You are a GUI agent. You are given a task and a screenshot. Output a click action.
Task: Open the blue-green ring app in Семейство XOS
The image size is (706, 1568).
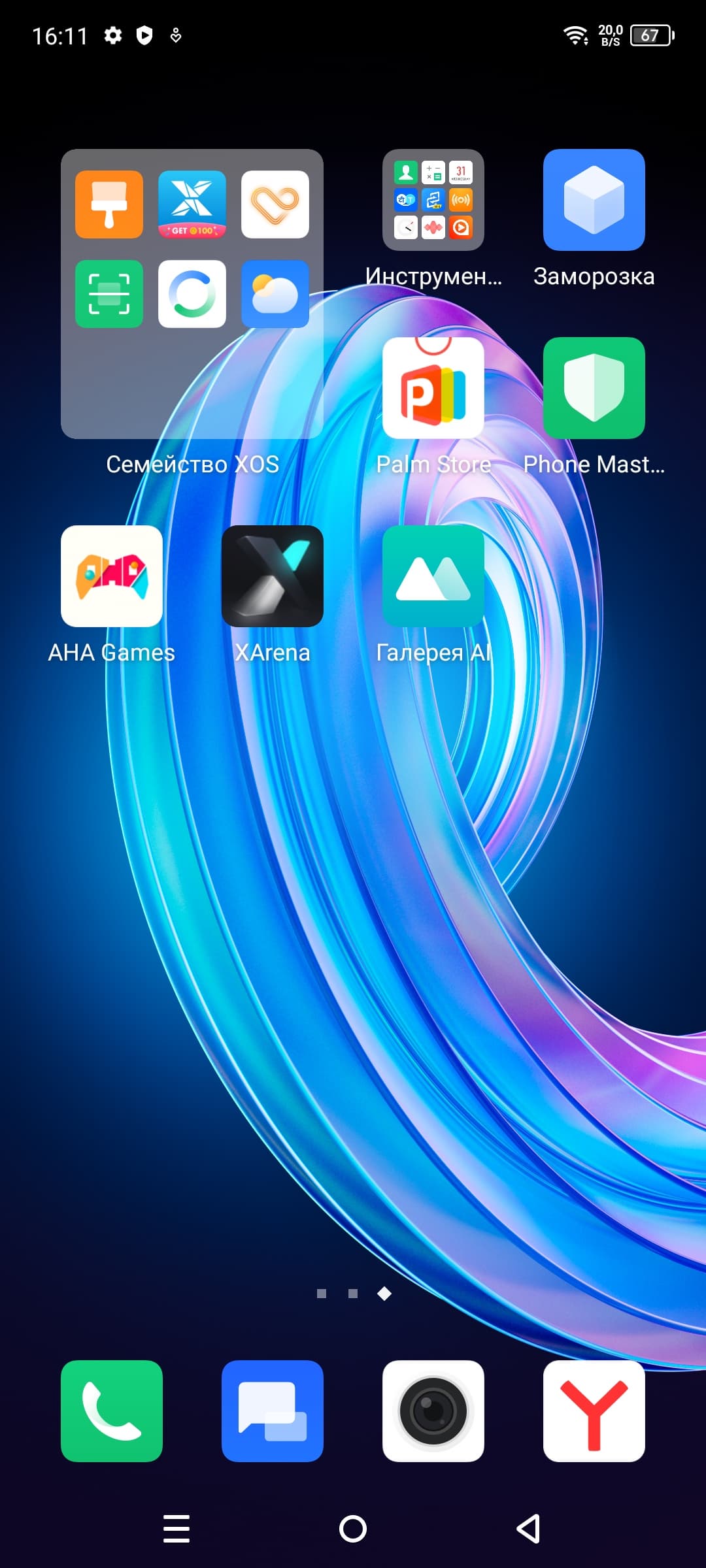(192, 294)
